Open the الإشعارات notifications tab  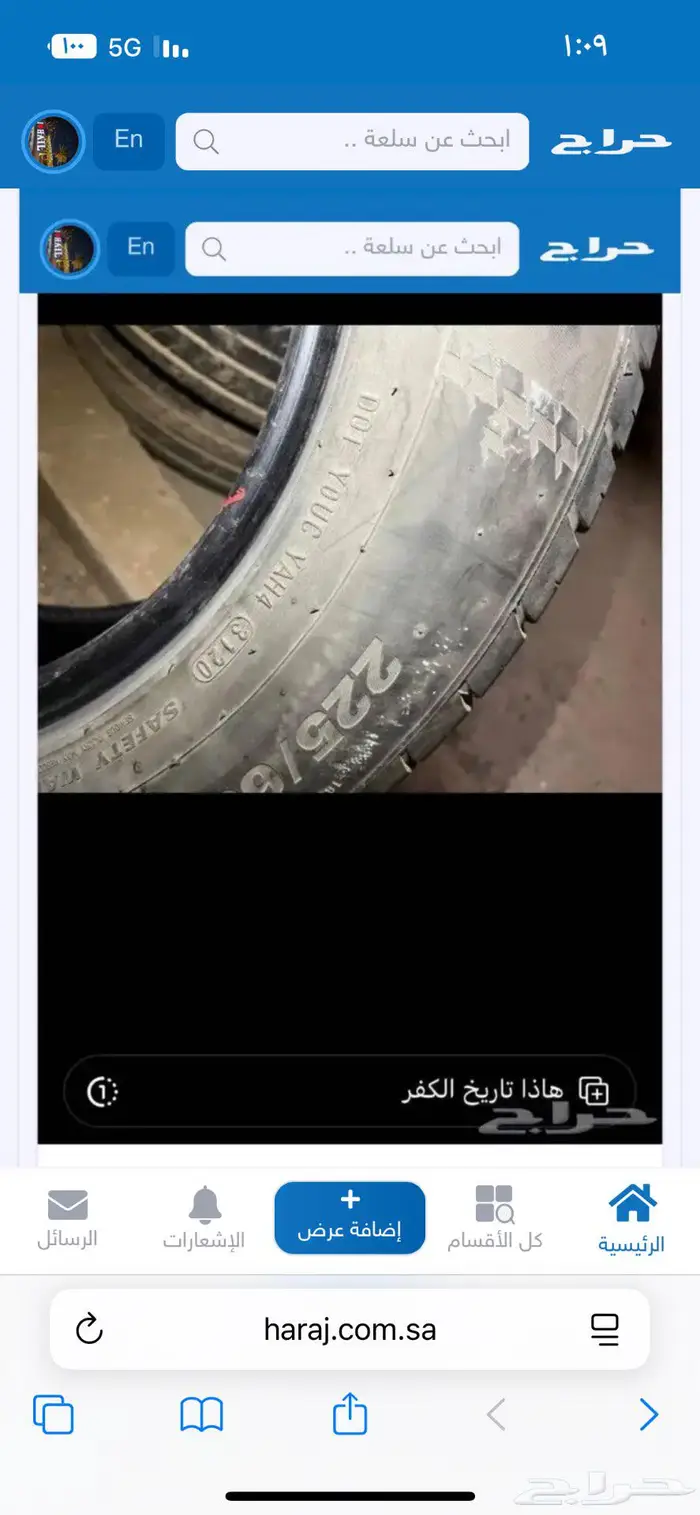click(204, 1218)
